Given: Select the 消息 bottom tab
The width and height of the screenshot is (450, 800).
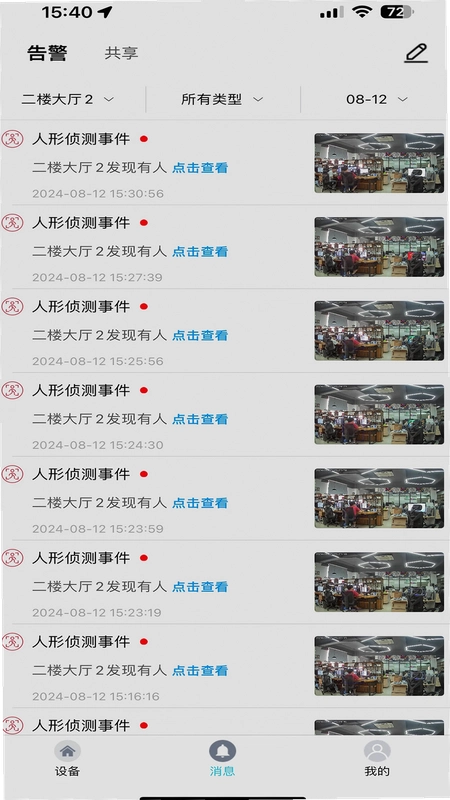Looking at the screenshot, I should [x=222, y=759].
